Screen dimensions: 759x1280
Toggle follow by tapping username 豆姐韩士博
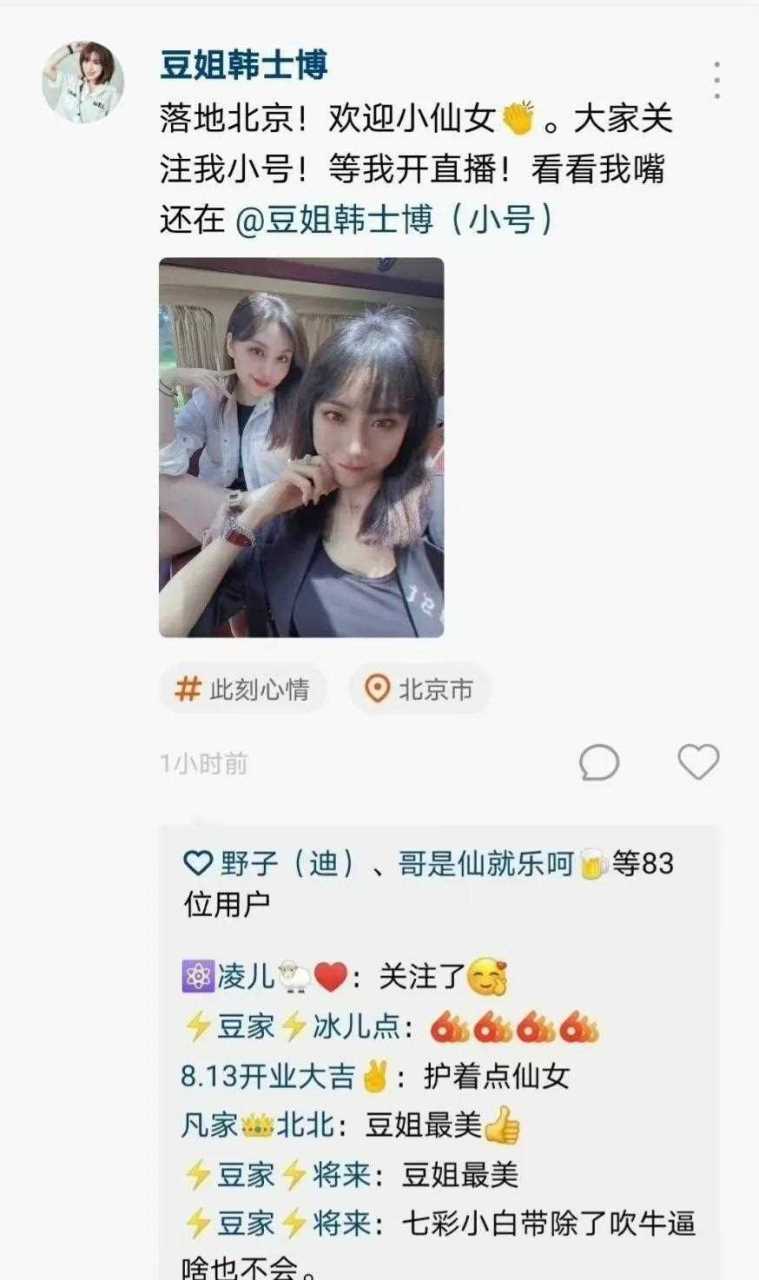point(239,64)
